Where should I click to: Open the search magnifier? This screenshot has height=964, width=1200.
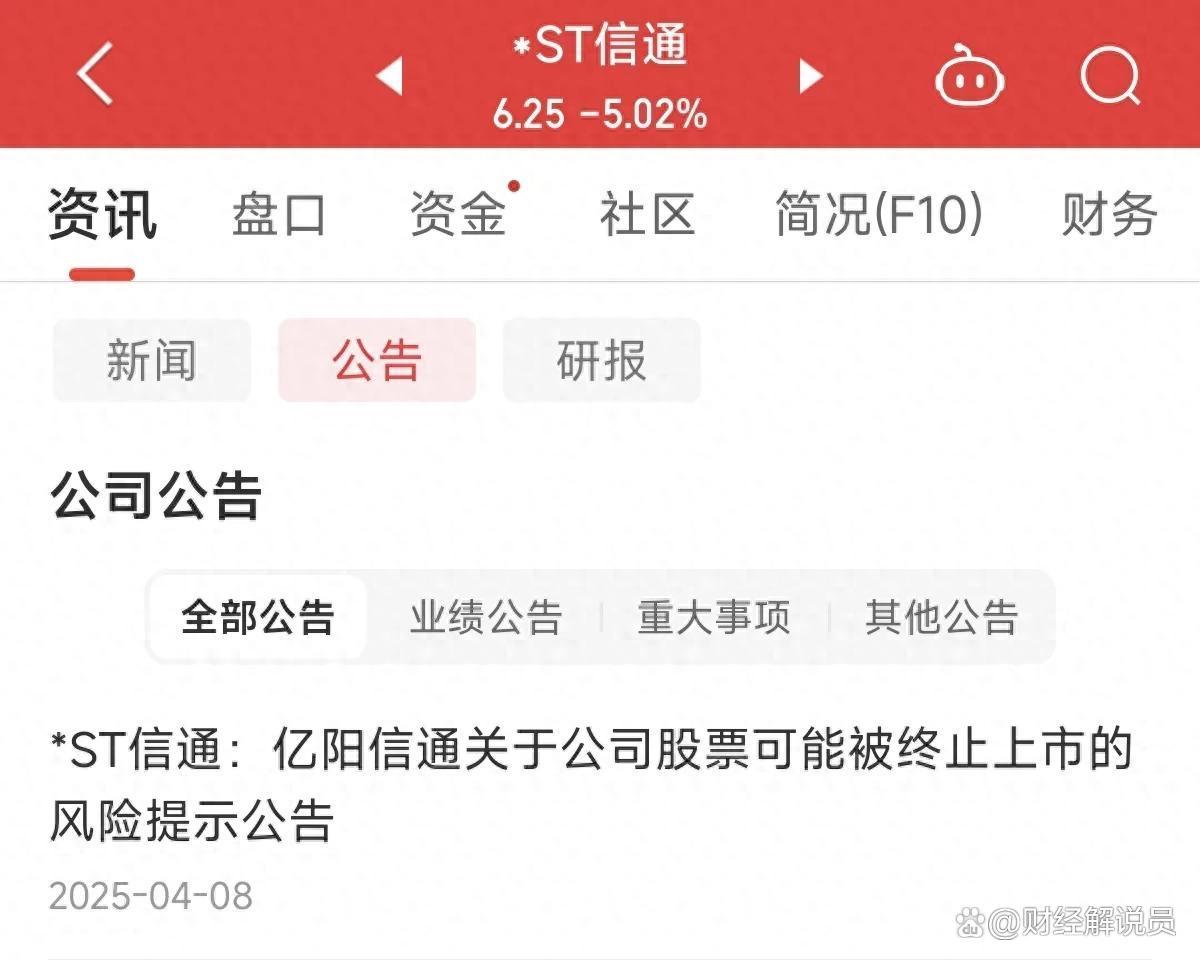coord(1110,75)
